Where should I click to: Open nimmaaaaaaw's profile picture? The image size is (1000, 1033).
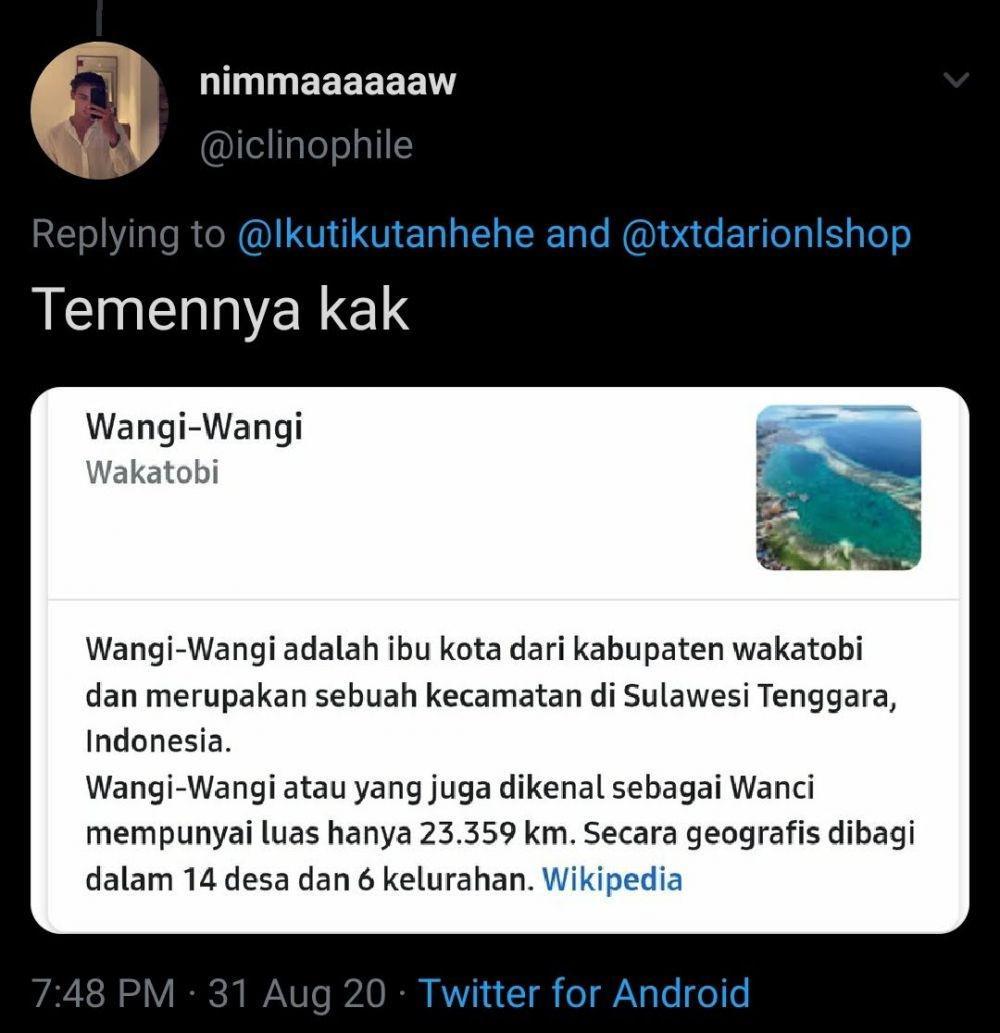[x=98, y=111]
